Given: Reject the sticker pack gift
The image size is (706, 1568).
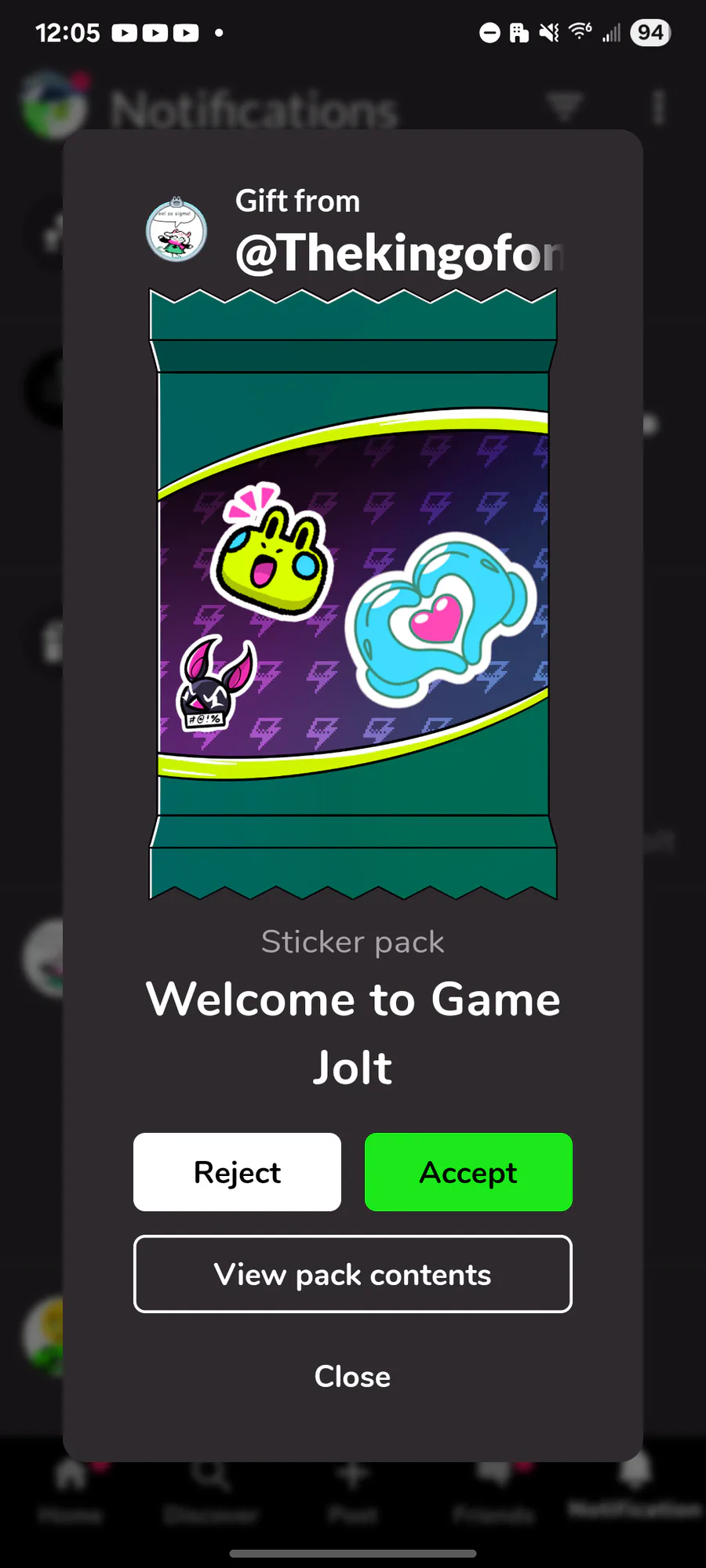Looking at the screenshot, I should [237, 1172].
